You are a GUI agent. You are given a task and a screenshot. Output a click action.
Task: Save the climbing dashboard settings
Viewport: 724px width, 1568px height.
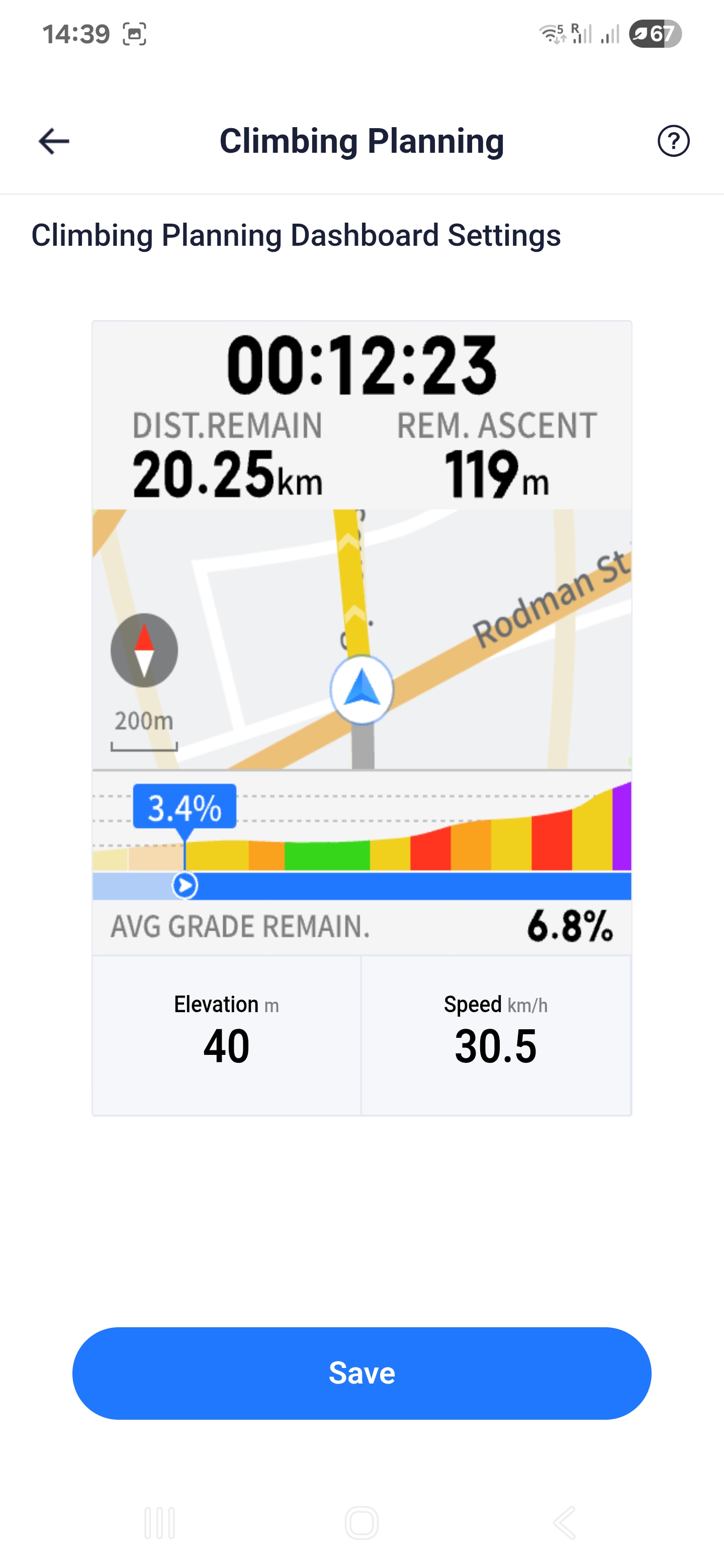[x=361, y=1373]
